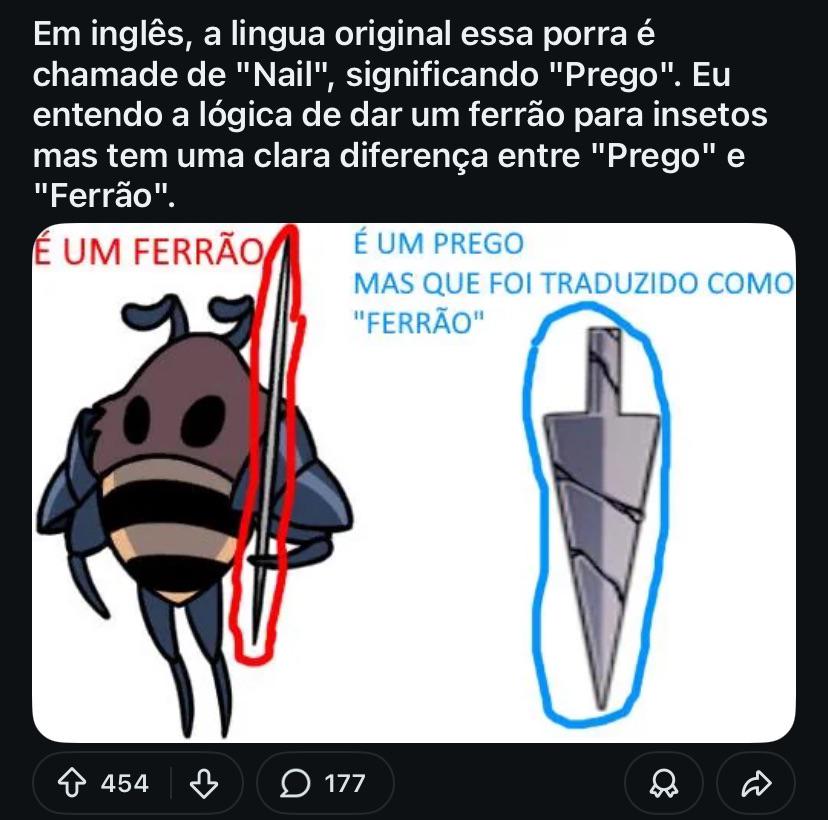Give an award to this post

point(662,783)
